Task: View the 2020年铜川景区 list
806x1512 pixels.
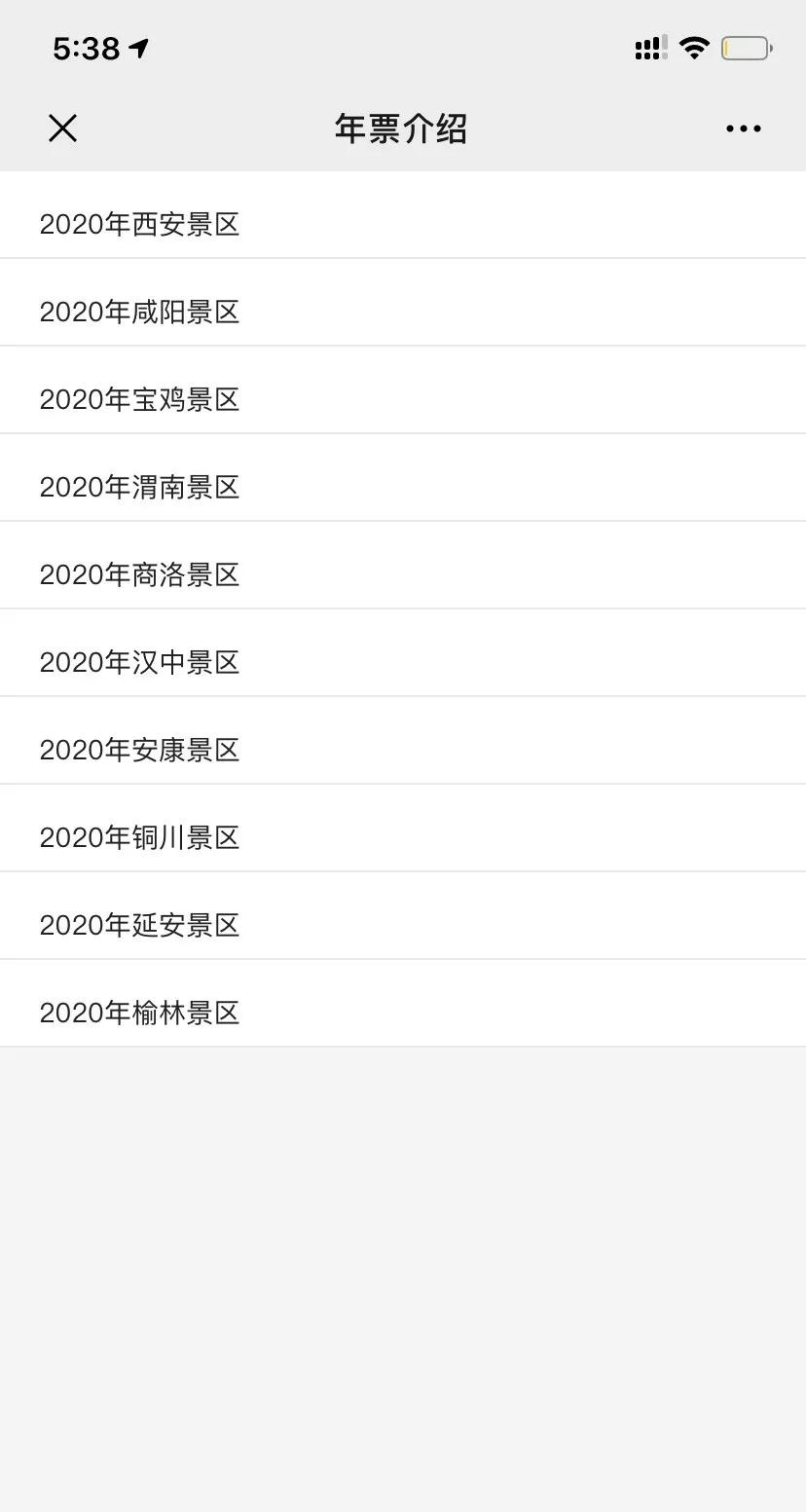Action: 403,829
